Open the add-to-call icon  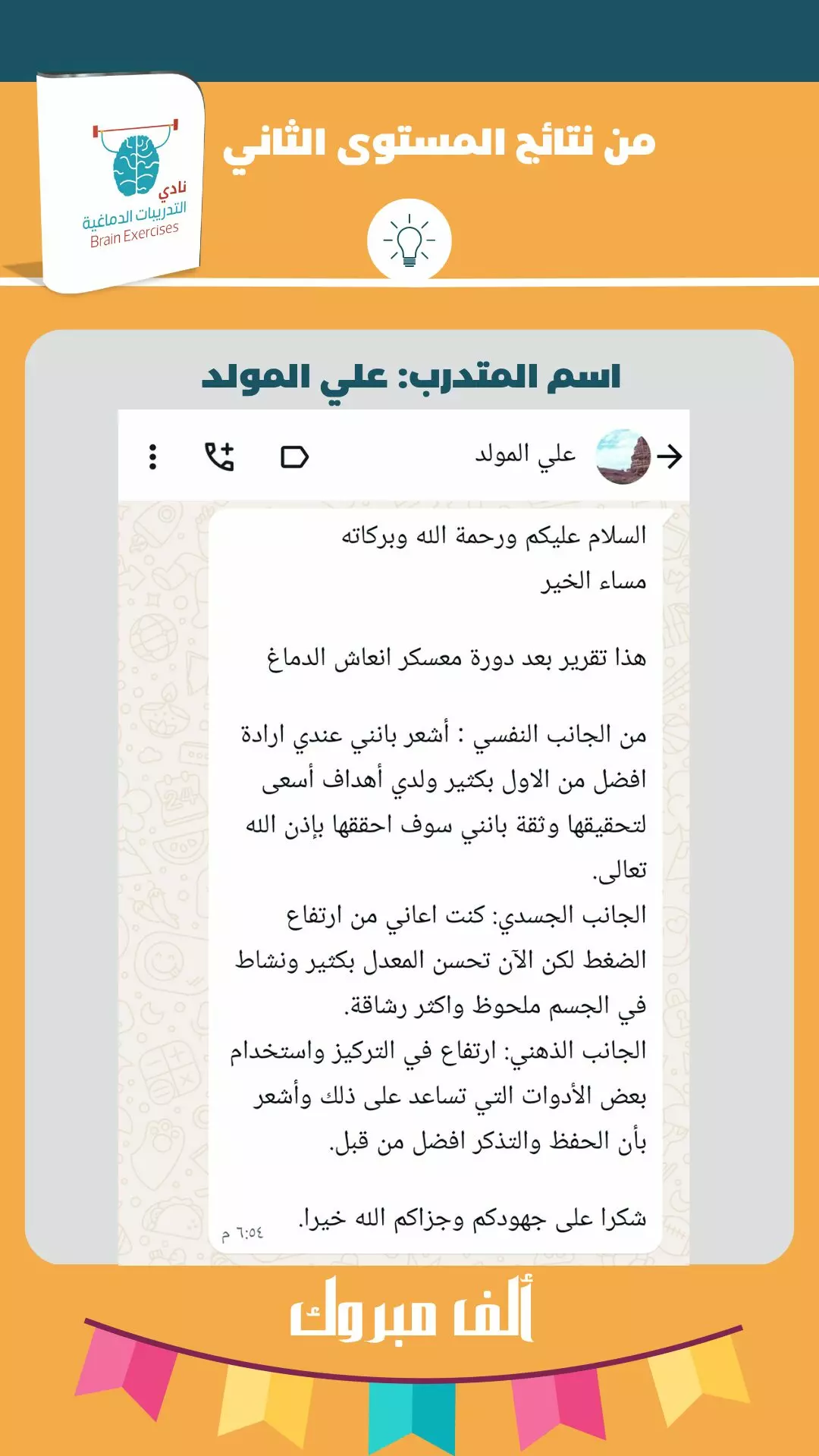[220, 454]
